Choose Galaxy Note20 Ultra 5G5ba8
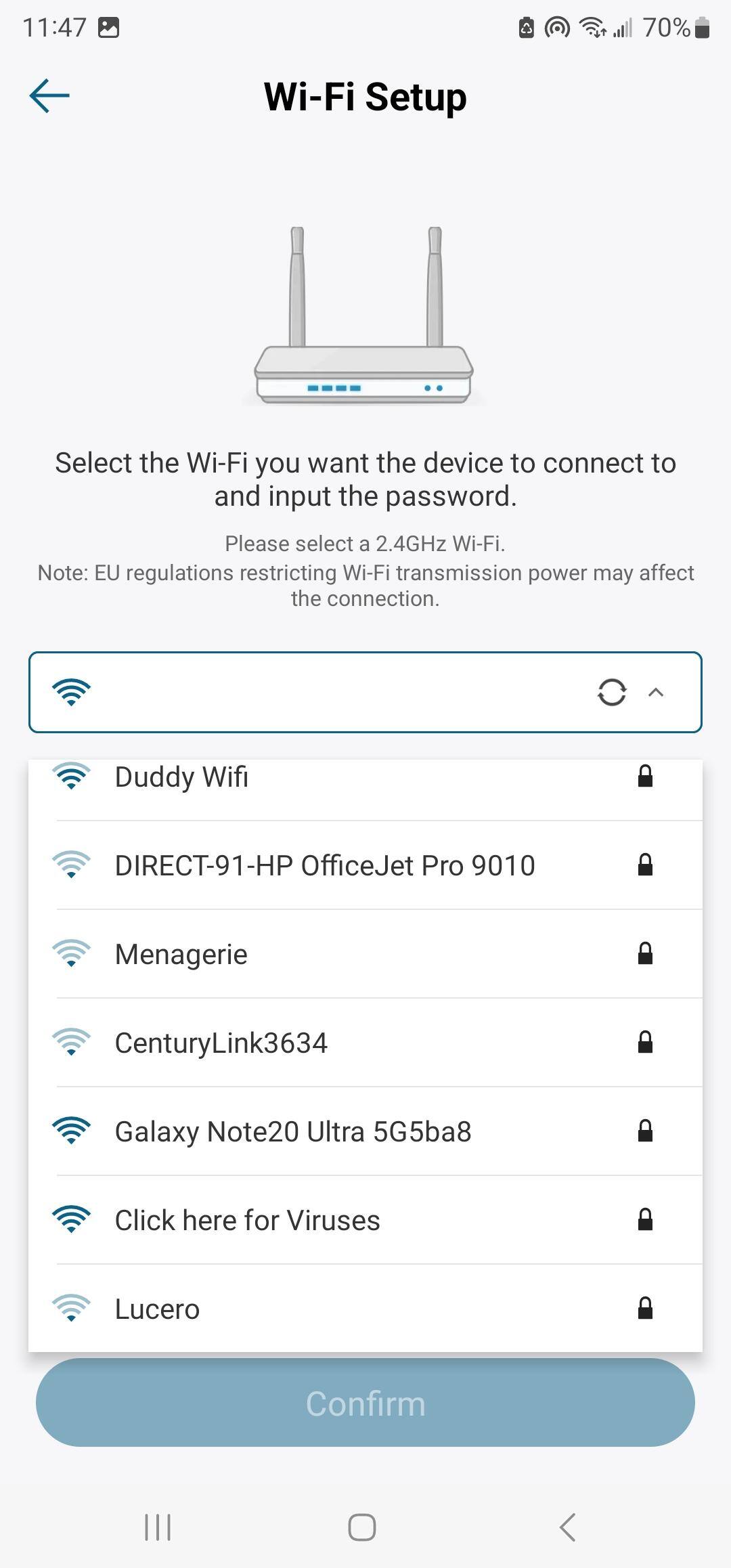 pyautogui.click(x=365, y=1131)
